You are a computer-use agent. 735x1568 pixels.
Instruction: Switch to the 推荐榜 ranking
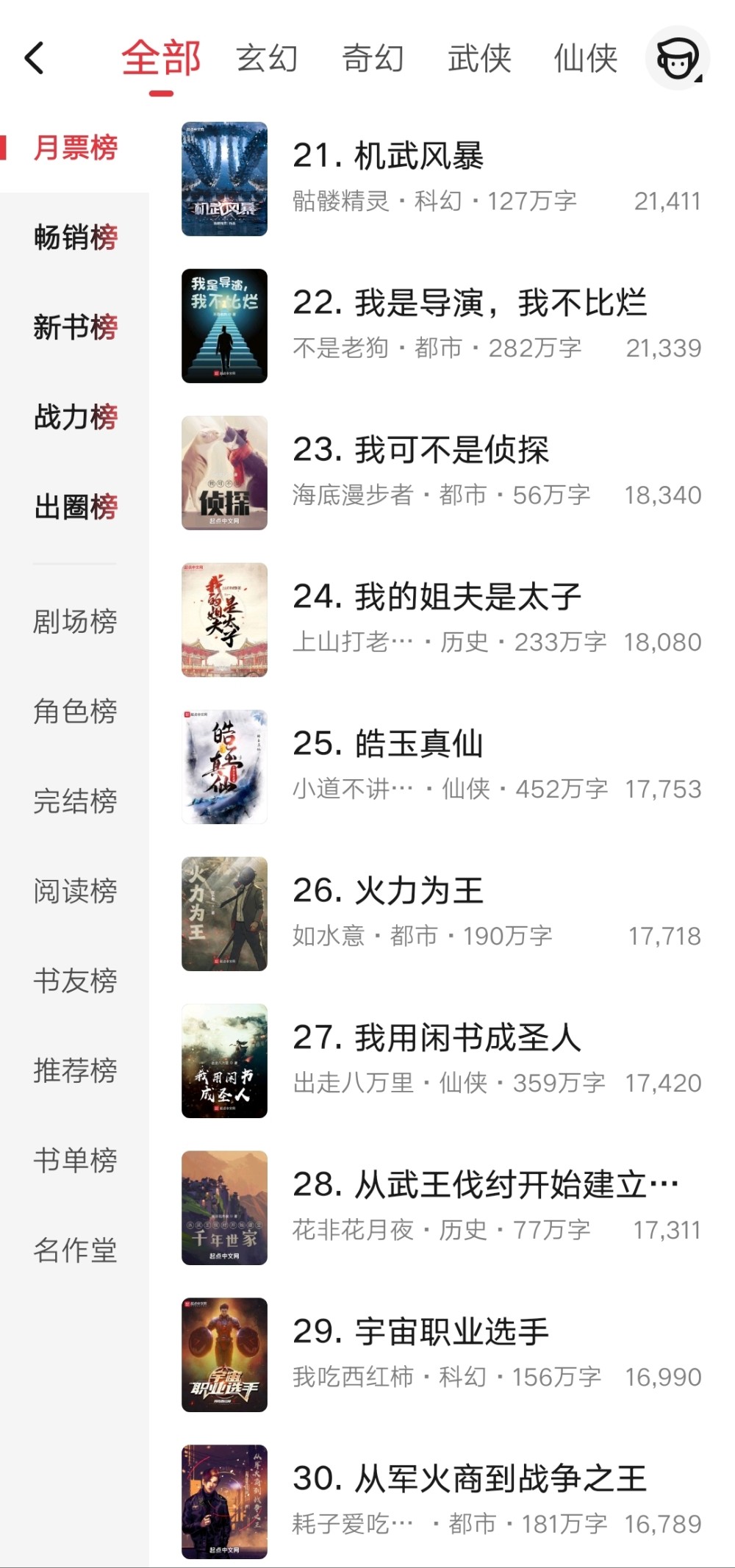pos(75,1070)
